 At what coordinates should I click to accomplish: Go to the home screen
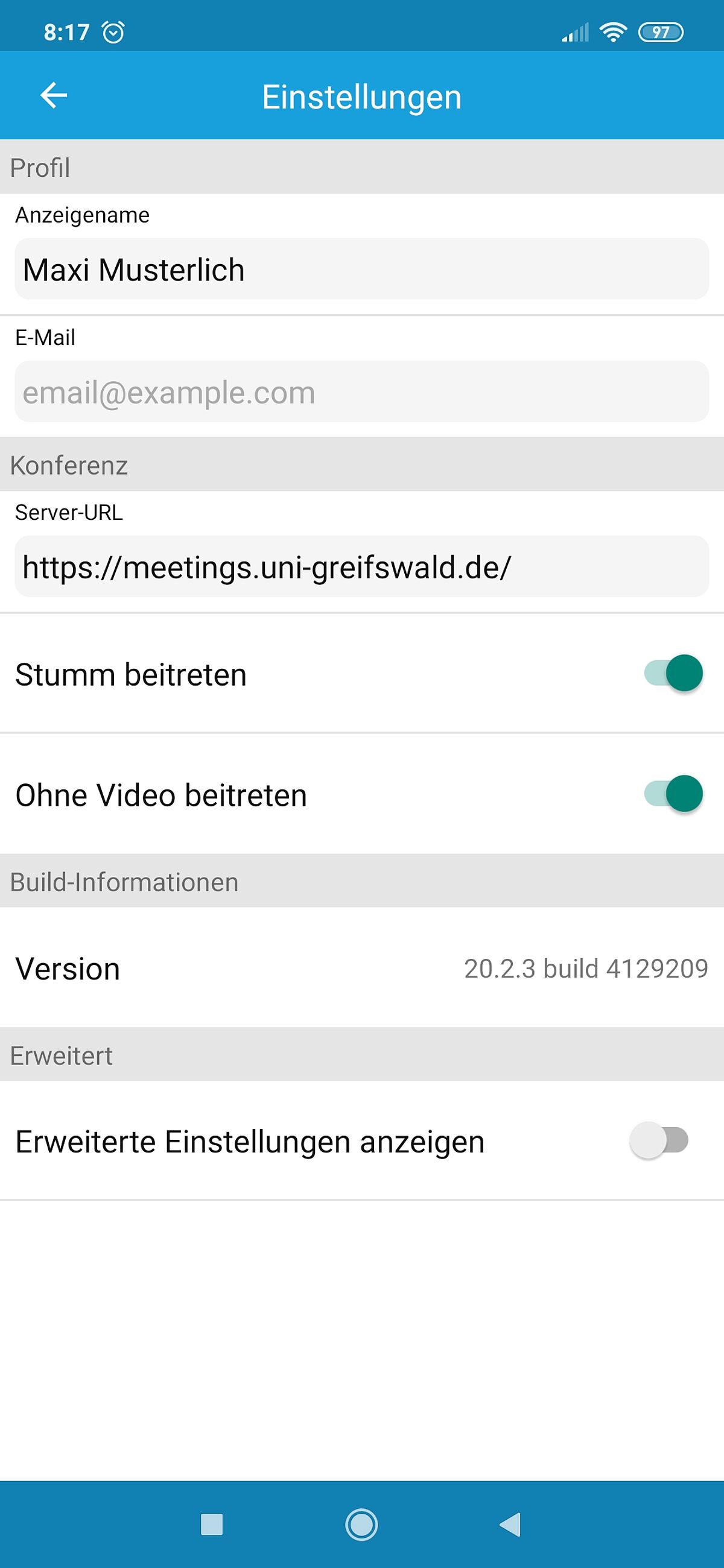tap(361, 1525)
